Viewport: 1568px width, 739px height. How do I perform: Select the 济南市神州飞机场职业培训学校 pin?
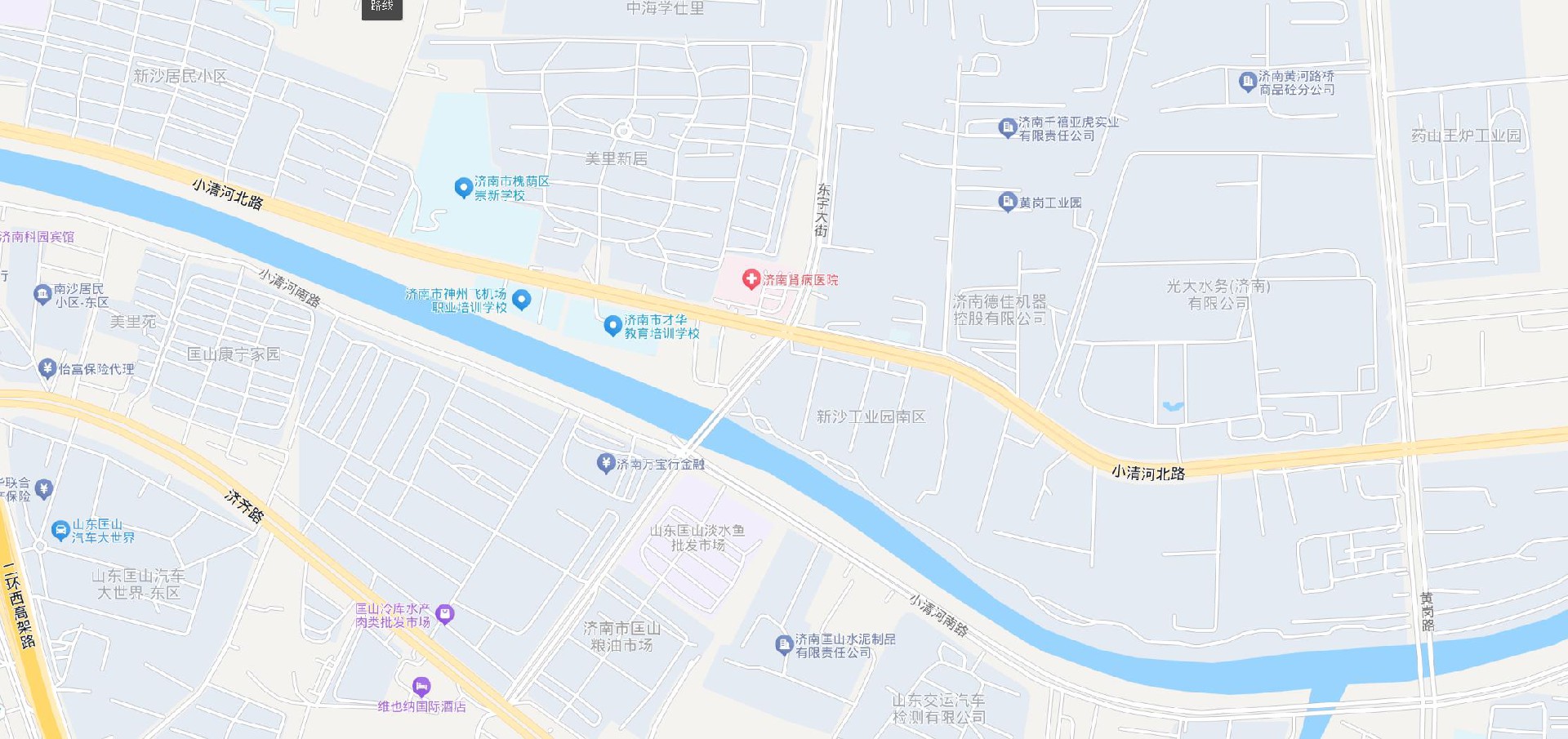(521, 299)
